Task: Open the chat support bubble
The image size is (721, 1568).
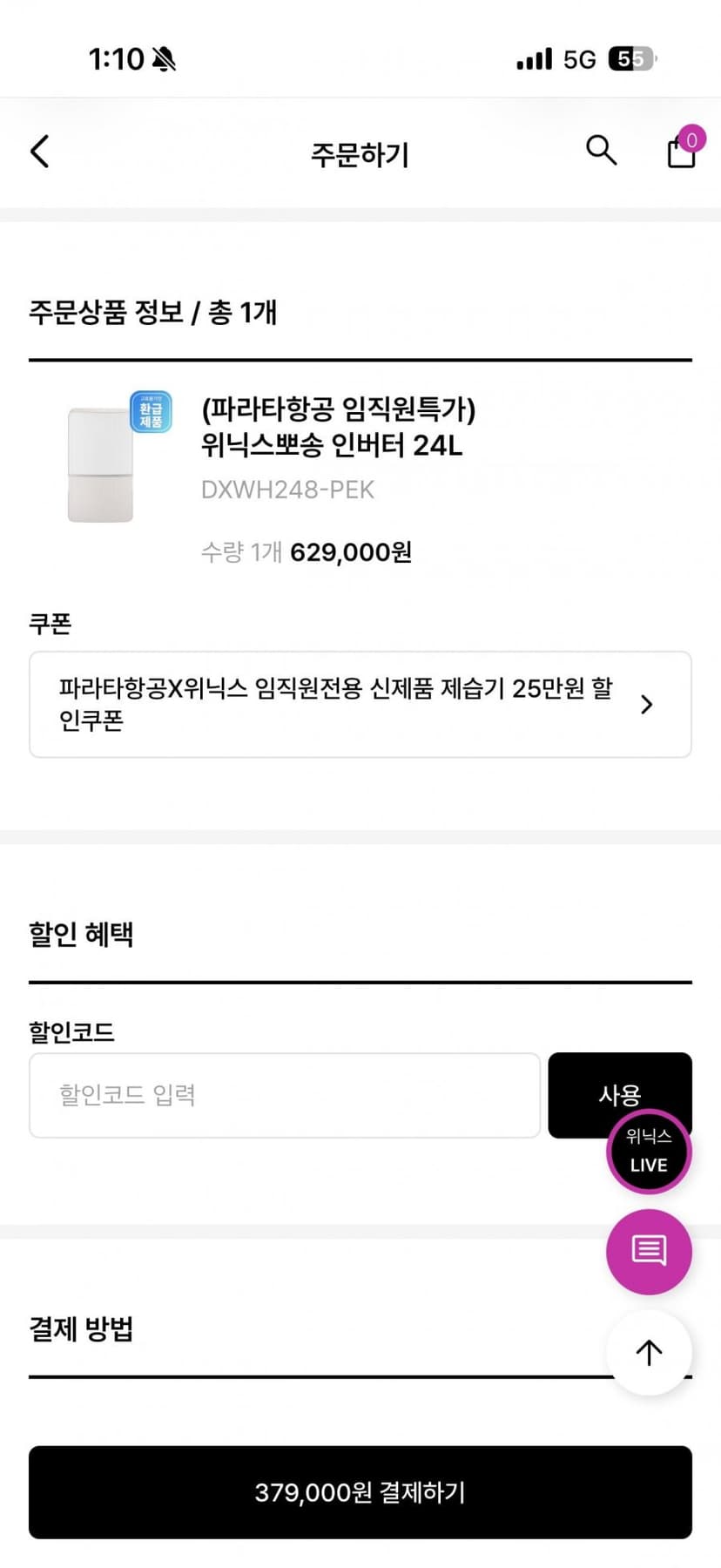Action: (x=649, y=1252)
